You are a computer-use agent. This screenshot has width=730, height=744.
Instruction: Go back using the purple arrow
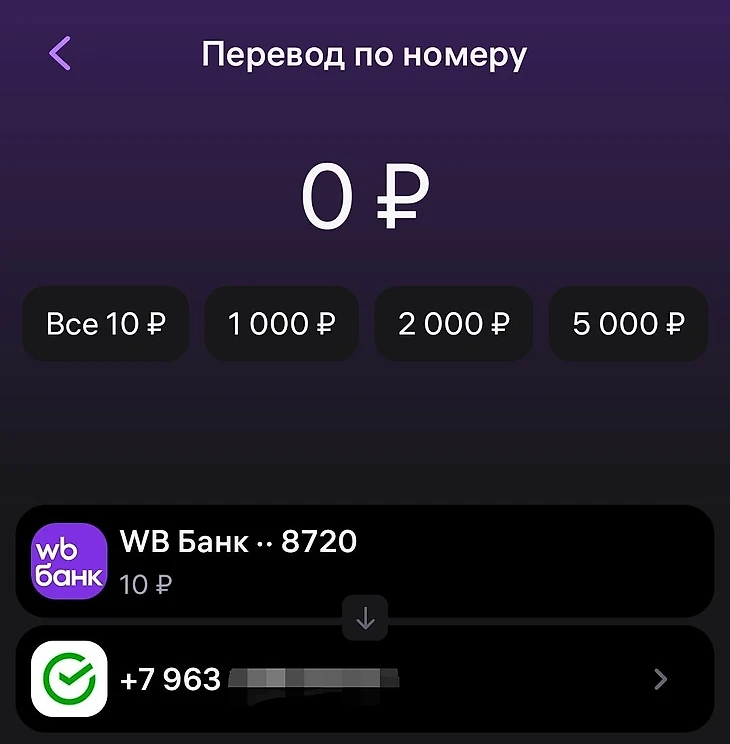click(x=60, y=53)
